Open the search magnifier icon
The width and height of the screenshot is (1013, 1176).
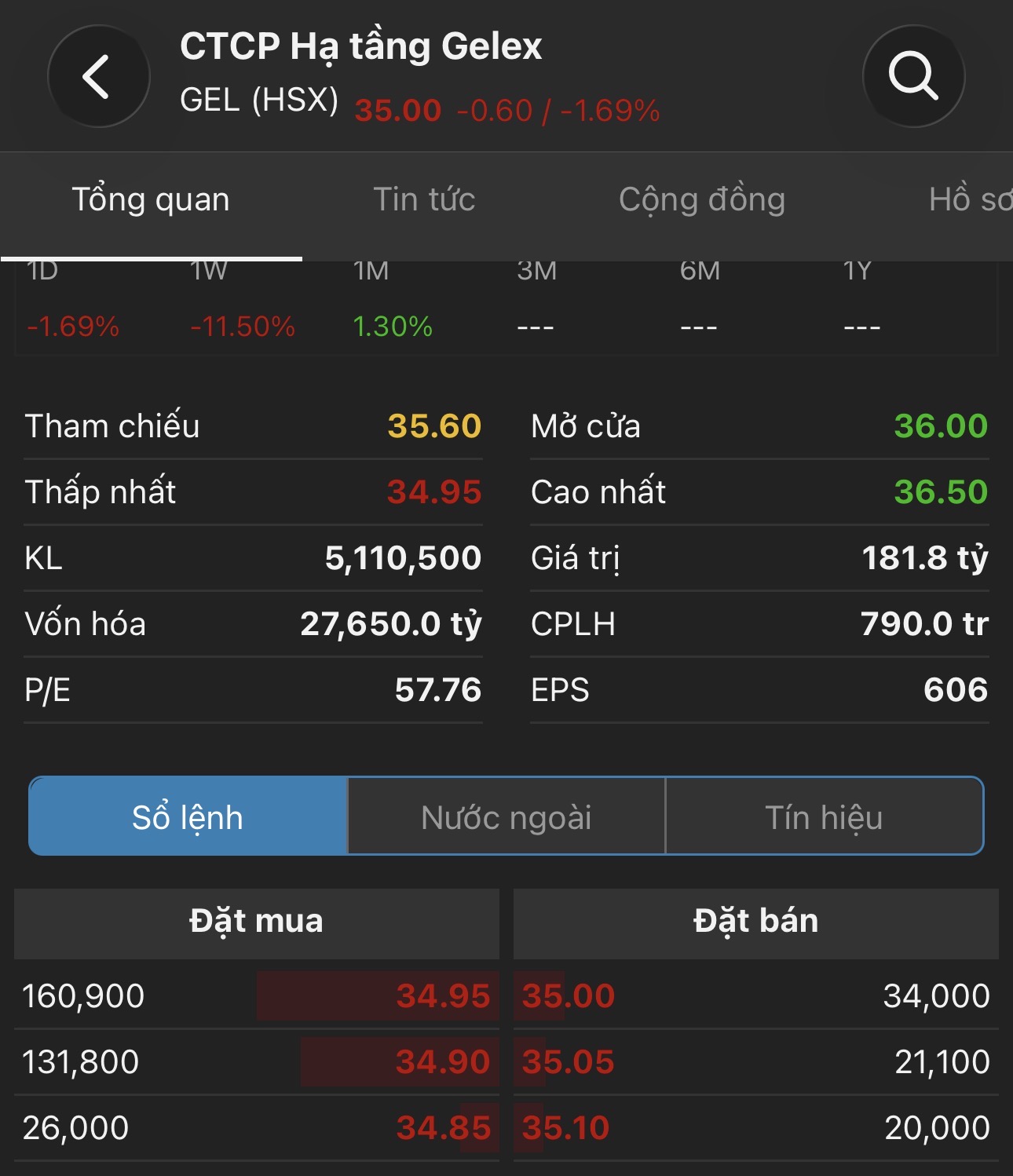(x=913, y=77)
